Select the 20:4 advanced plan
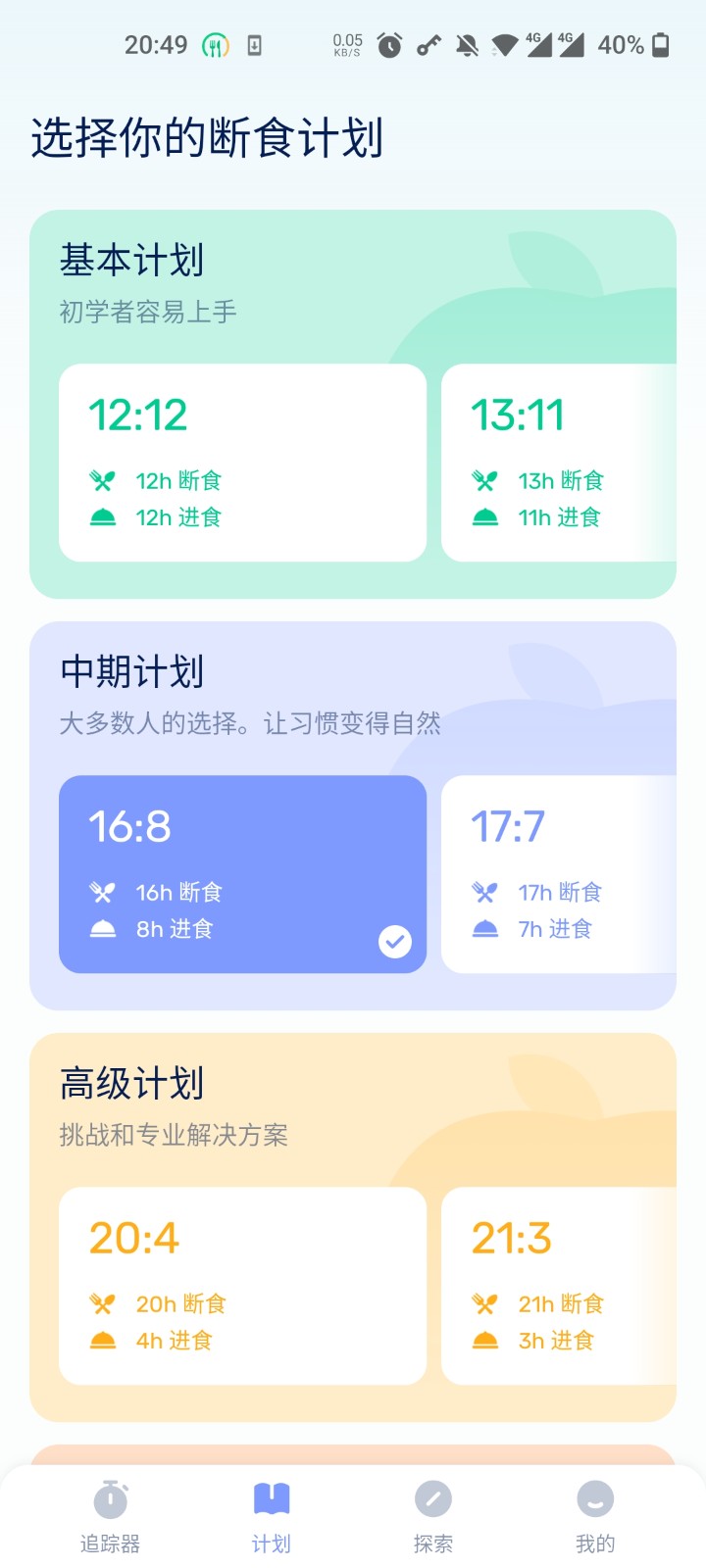 242,1286
